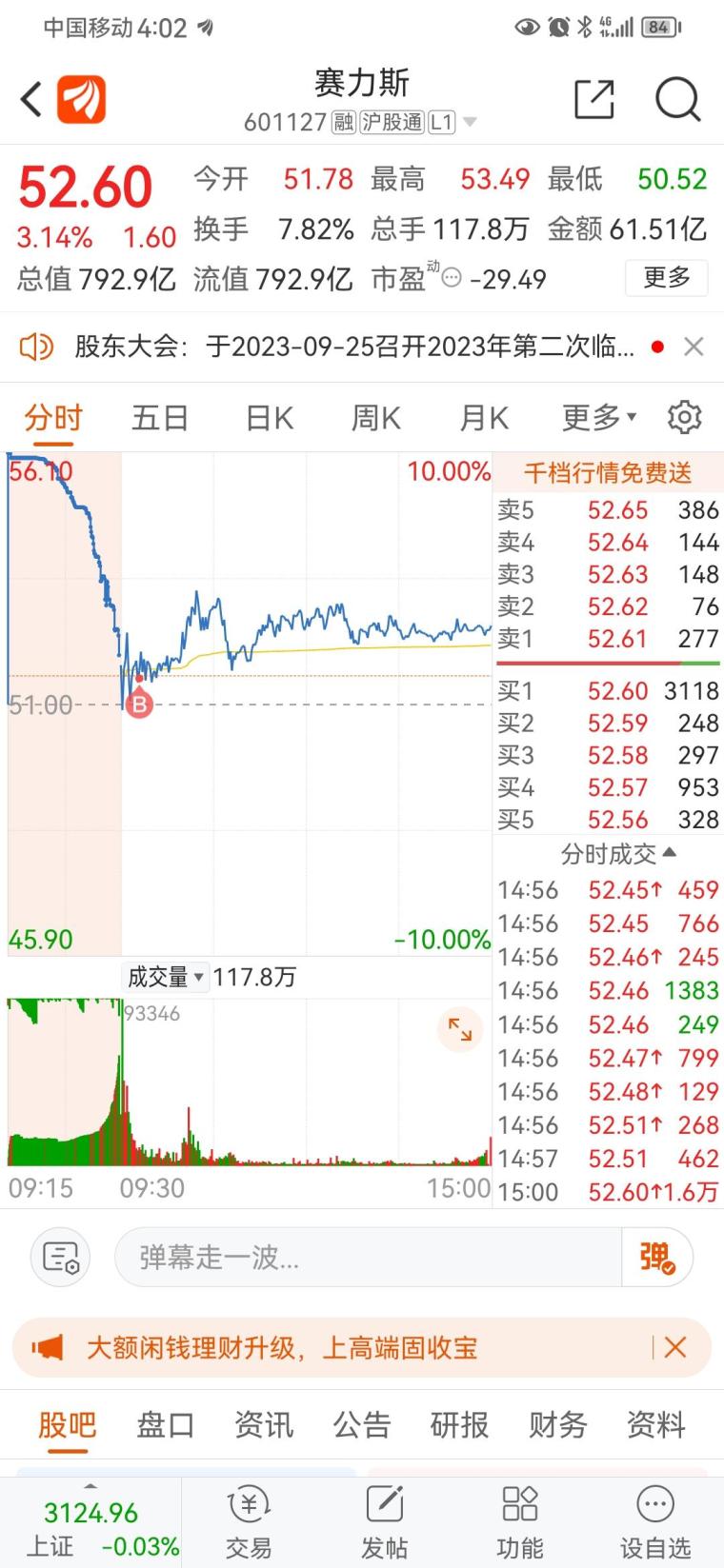The width and height of the screenshot is (724, 1568).
Task: Dismiss the 股东大会 announcement banner
Action: coord(694,347)
